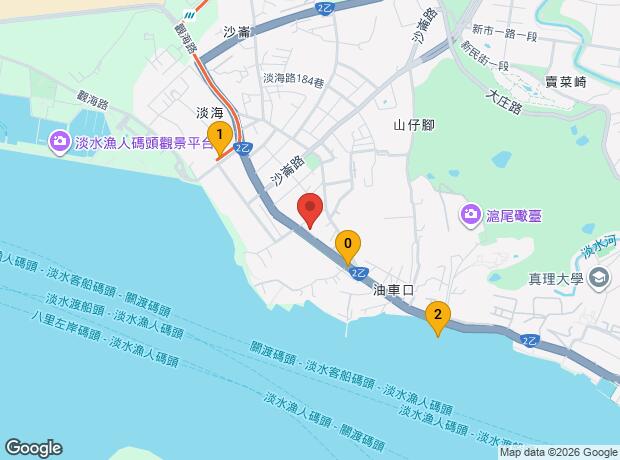620x460 pixels.
Task: Select map marker labeled 2
Action: (437, 317)
